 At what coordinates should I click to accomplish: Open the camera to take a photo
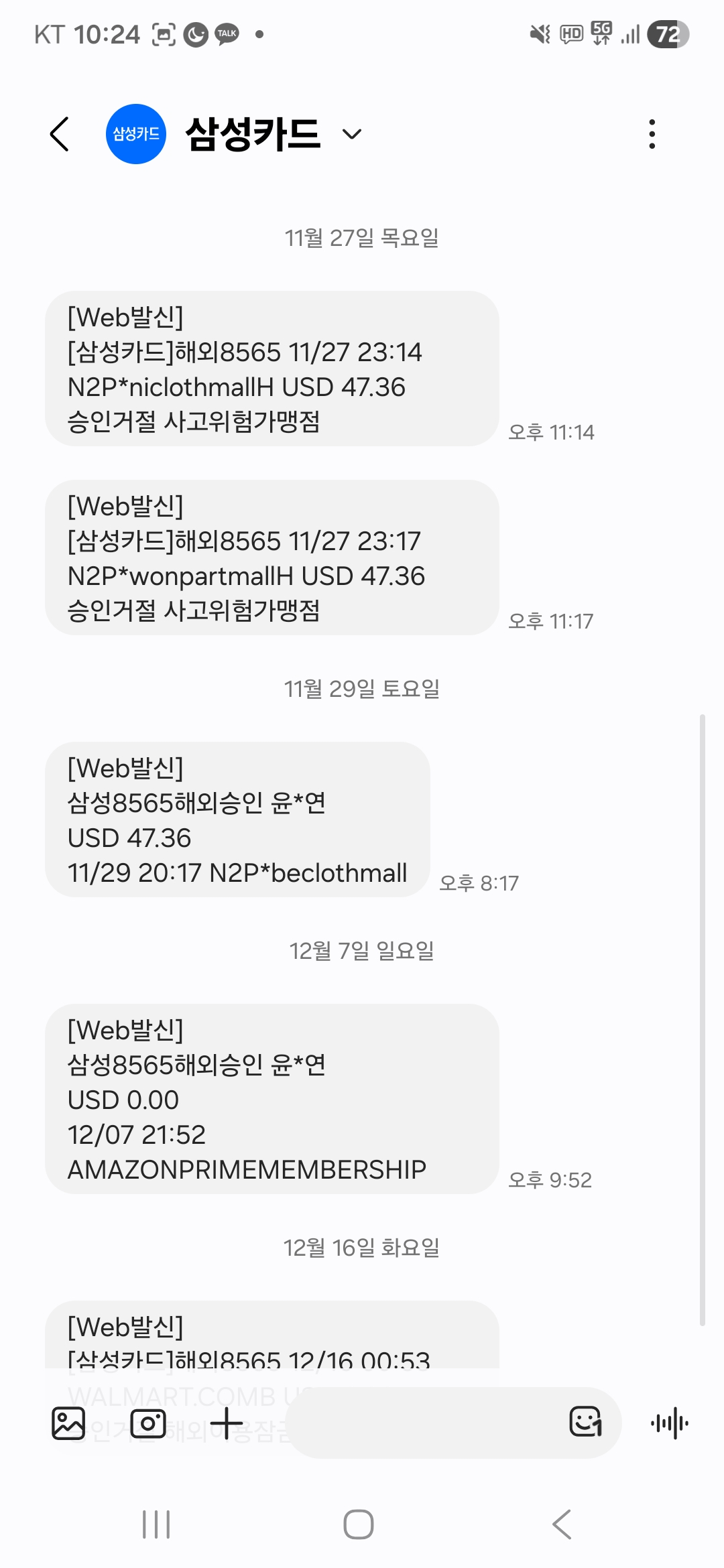coord(148,1423)
